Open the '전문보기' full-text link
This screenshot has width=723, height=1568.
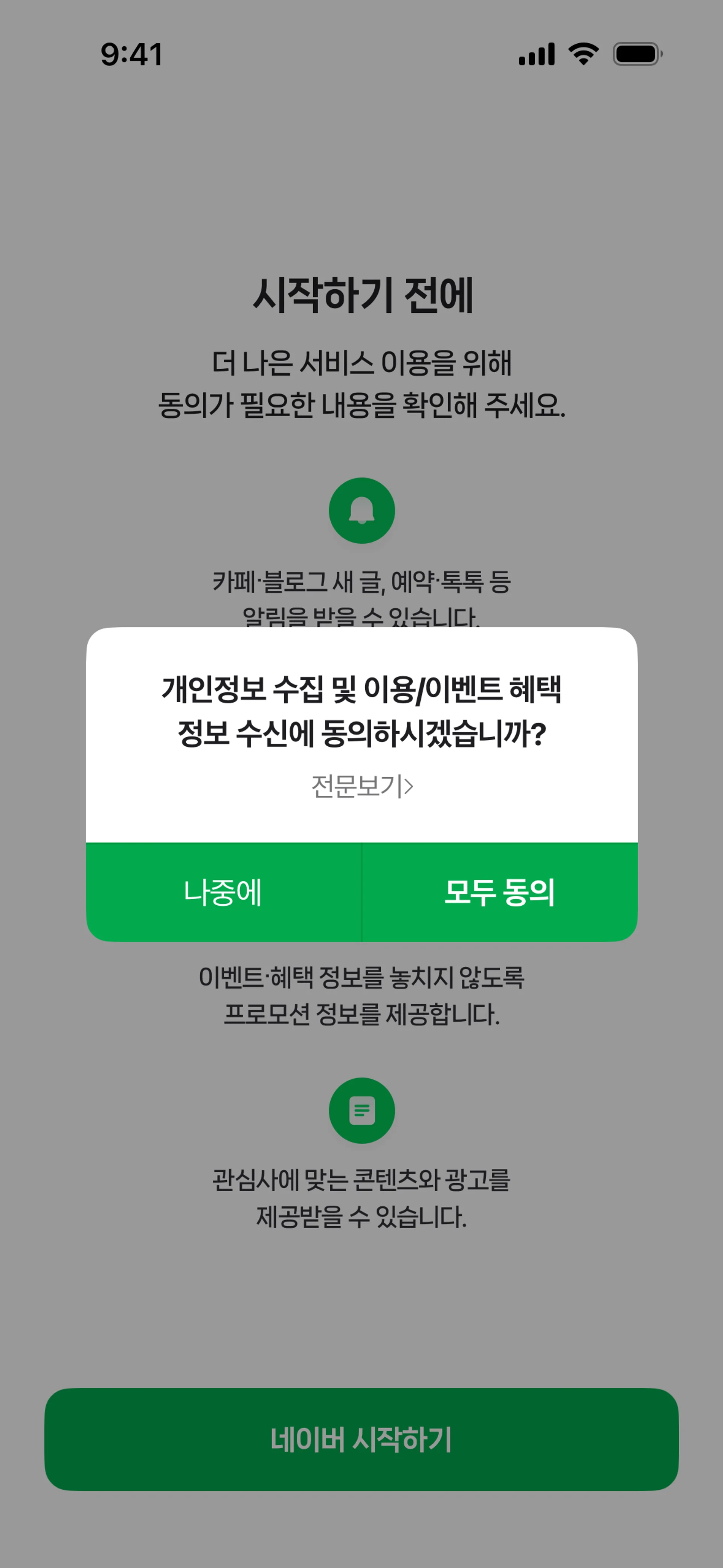pyautogui.click(x=362, y=786)
